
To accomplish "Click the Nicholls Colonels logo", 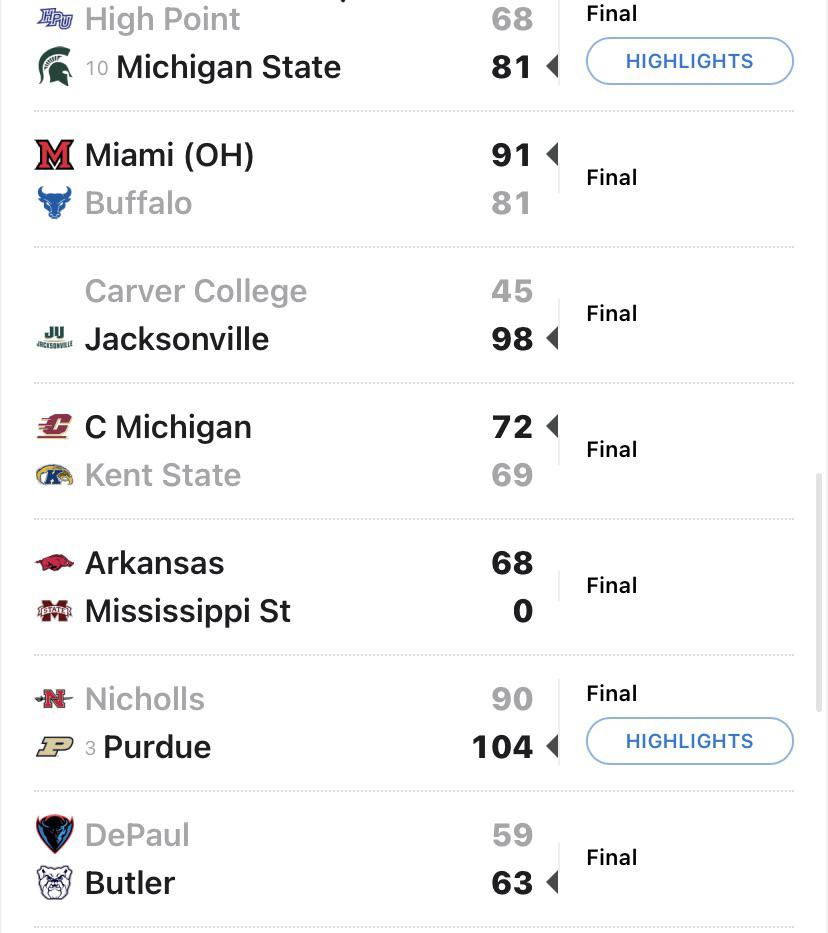I will (56, 699).
